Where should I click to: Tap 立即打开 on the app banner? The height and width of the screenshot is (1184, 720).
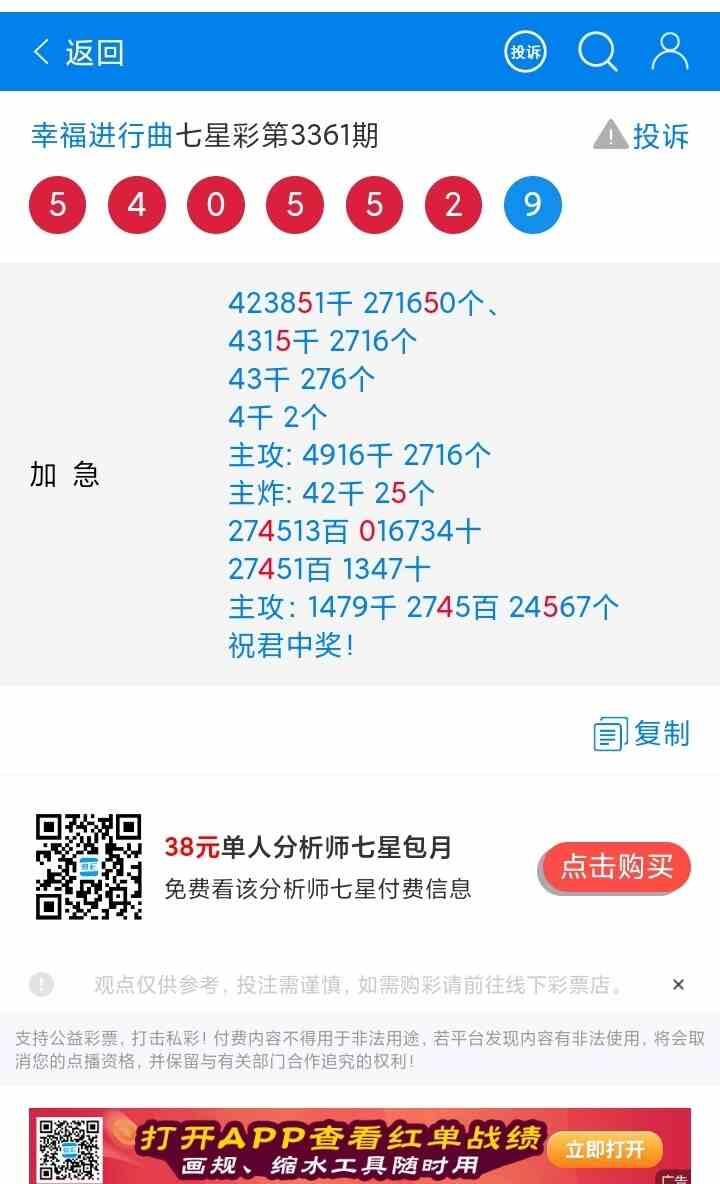coord(605,1149)
